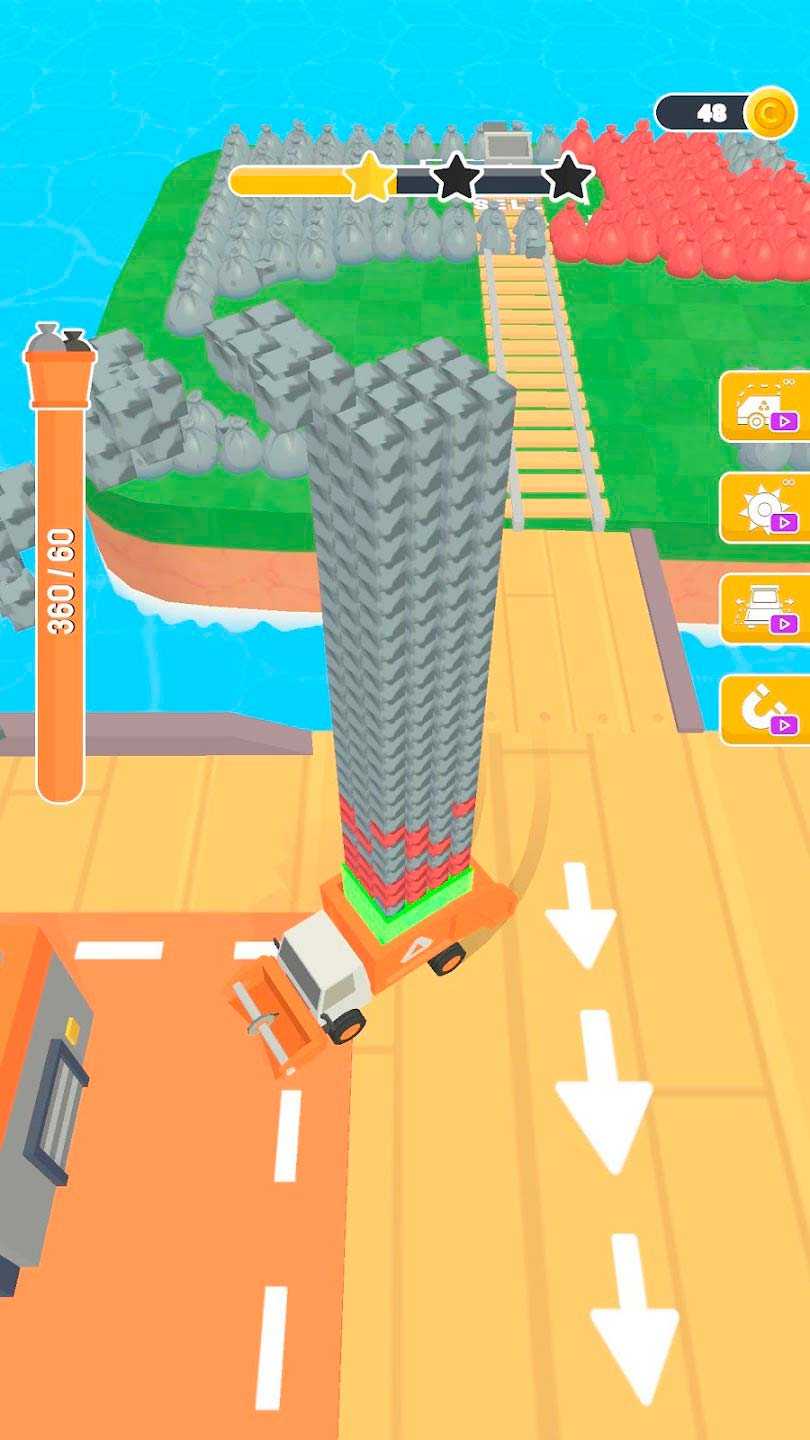
Task: Activate the garbage truck capacity booster
Action: point(765,406)
